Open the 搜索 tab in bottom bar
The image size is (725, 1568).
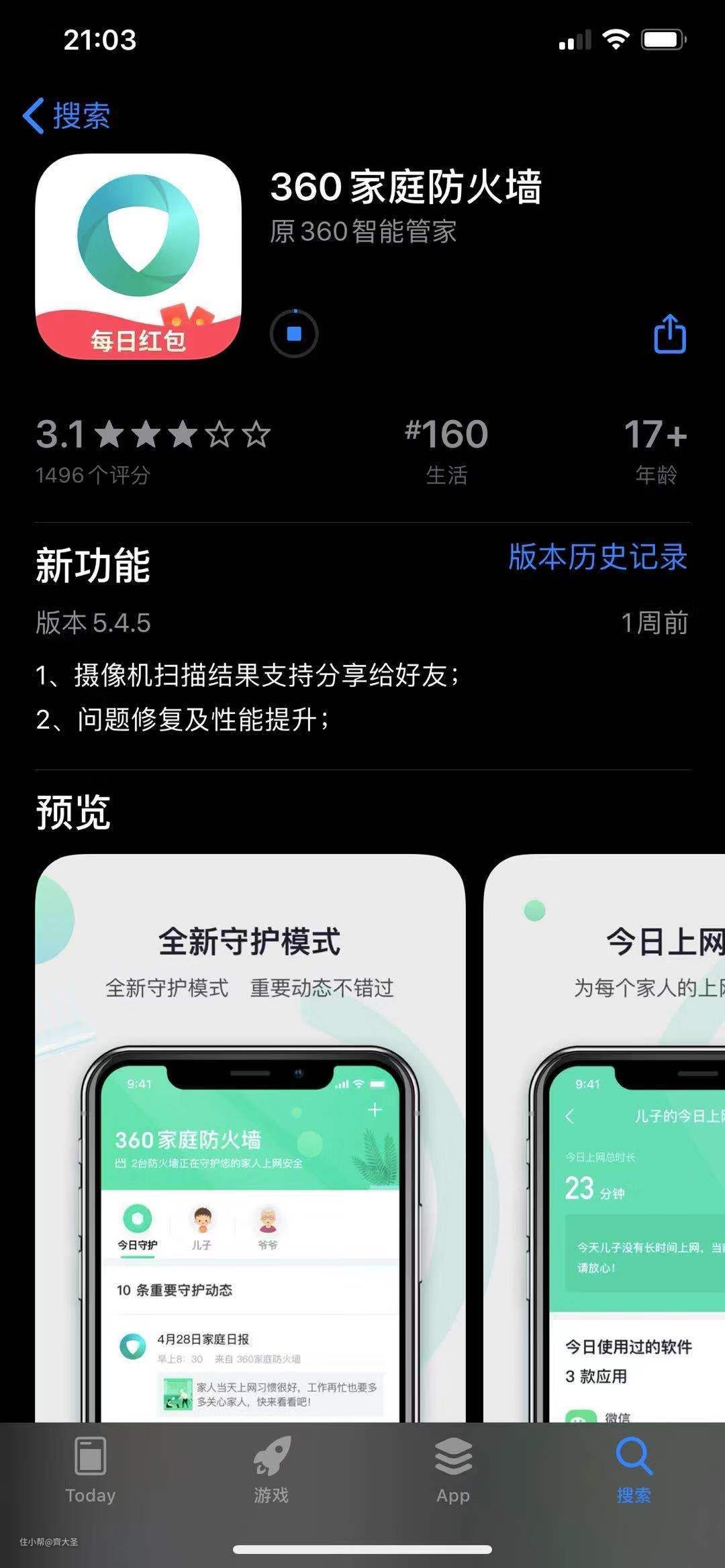click(x=634, y=1469)
